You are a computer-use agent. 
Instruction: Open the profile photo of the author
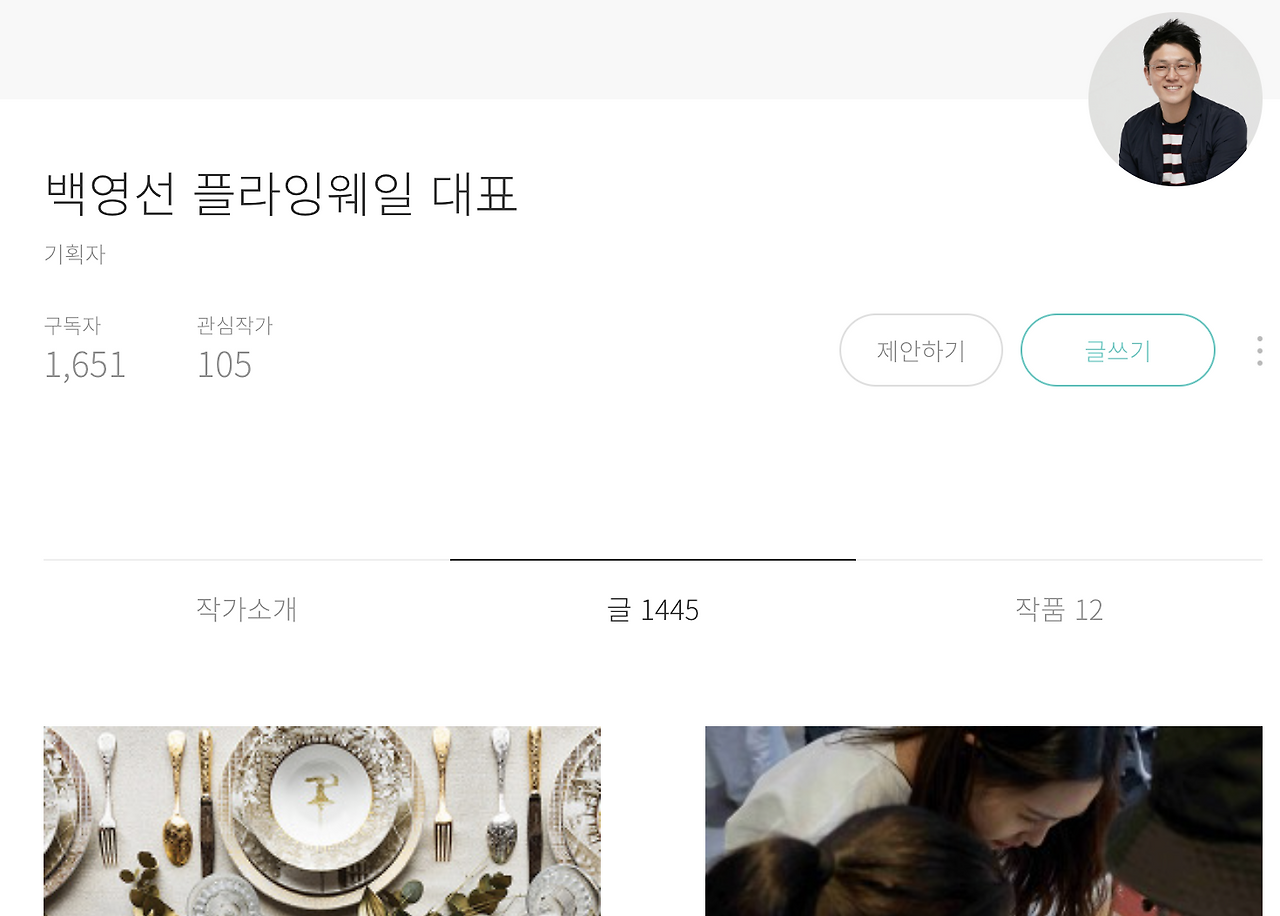point(1175,99)
